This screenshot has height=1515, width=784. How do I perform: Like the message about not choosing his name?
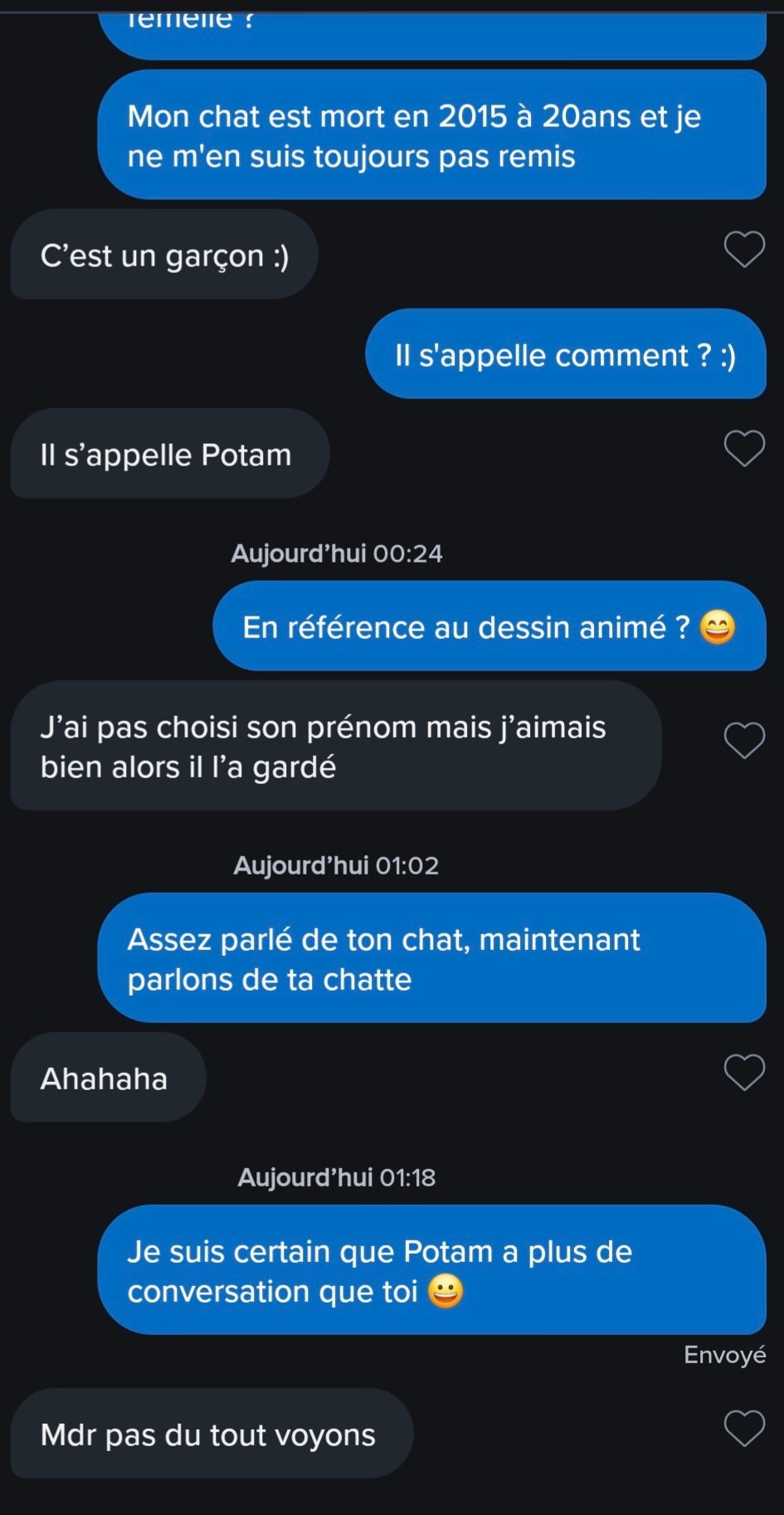[x=744, y=740]
